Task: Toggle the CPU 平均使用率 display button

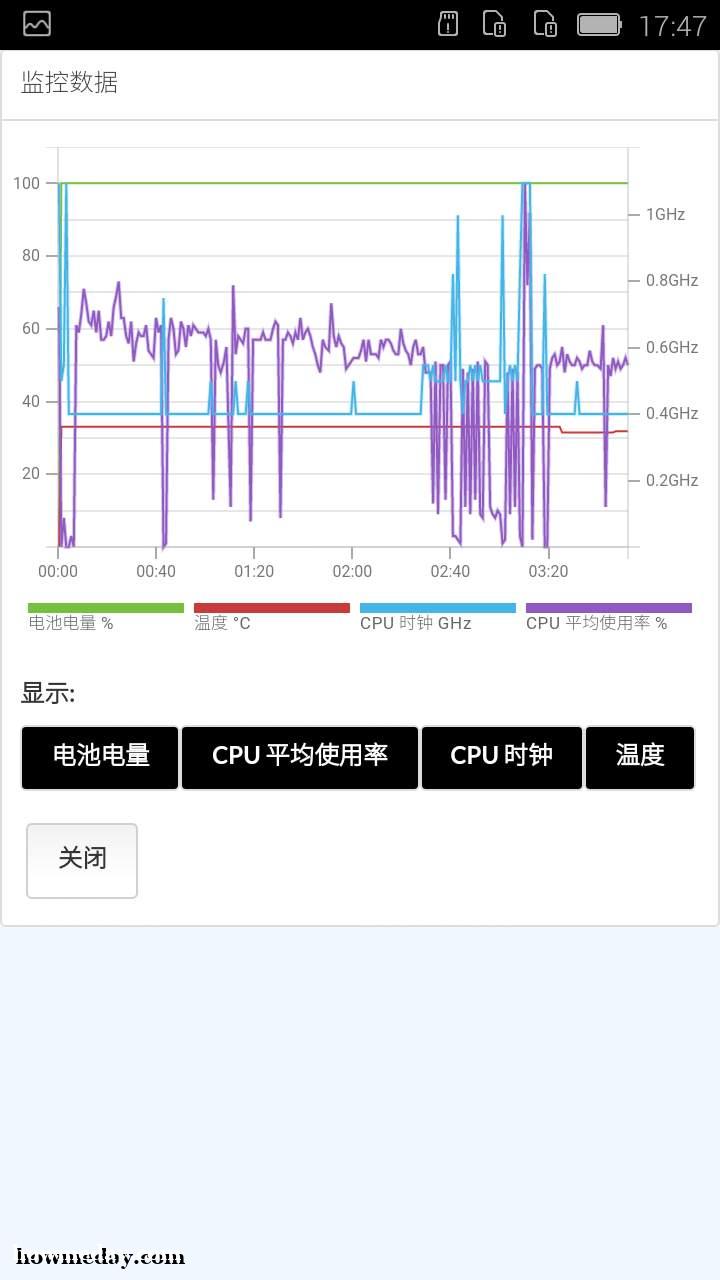Action: [x=300, y=757]
